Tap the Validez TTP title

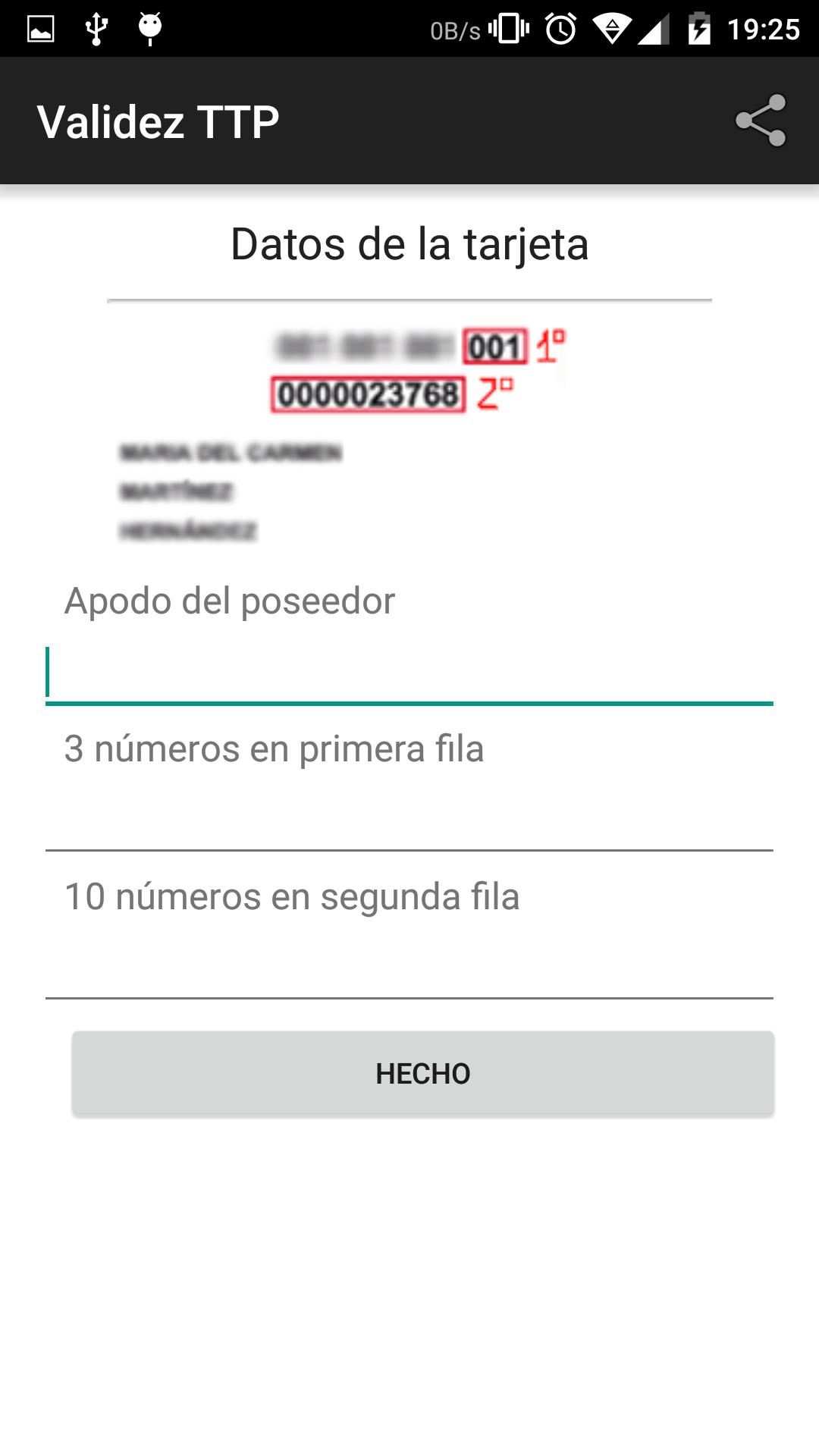(160, 118)
